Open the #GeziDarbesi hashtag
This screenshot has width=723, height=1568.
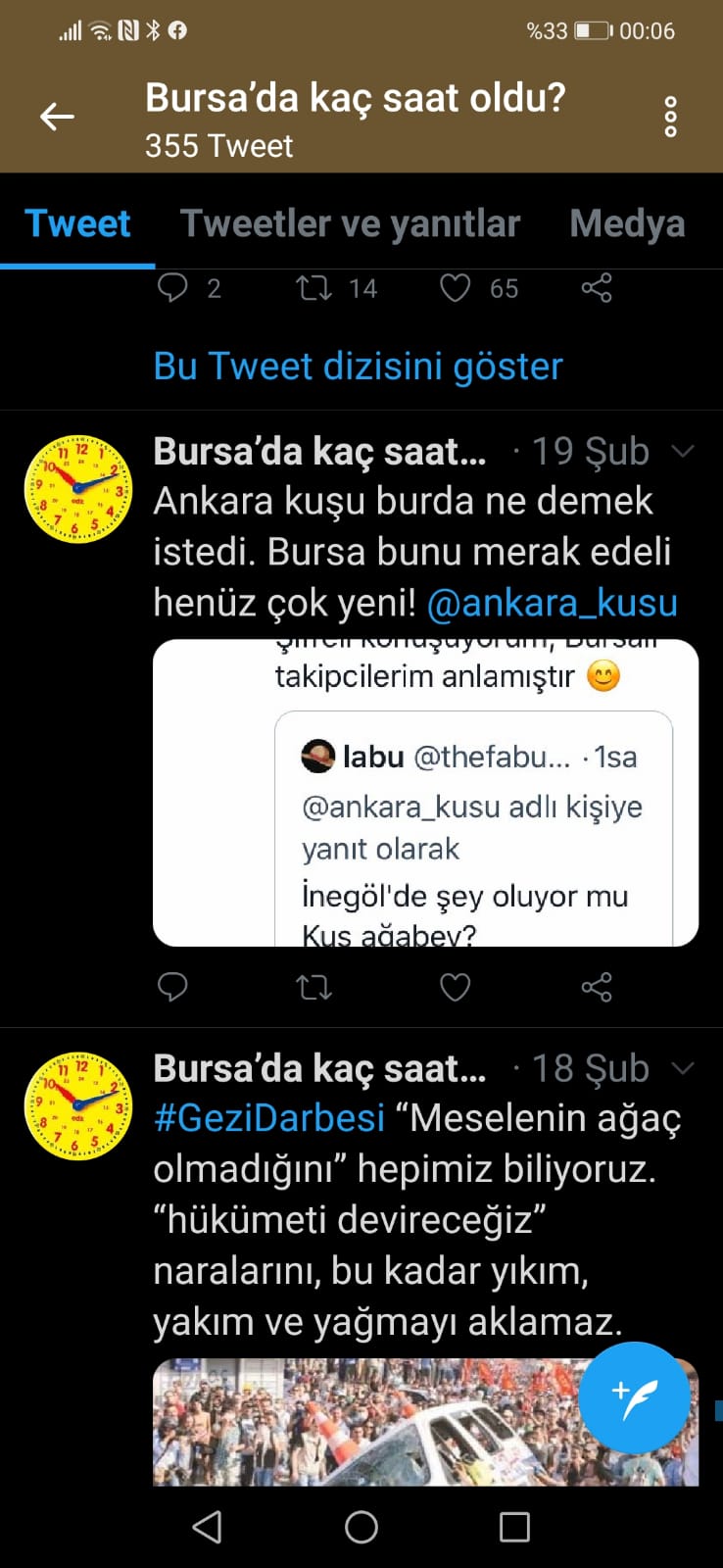click(269, 1118)
